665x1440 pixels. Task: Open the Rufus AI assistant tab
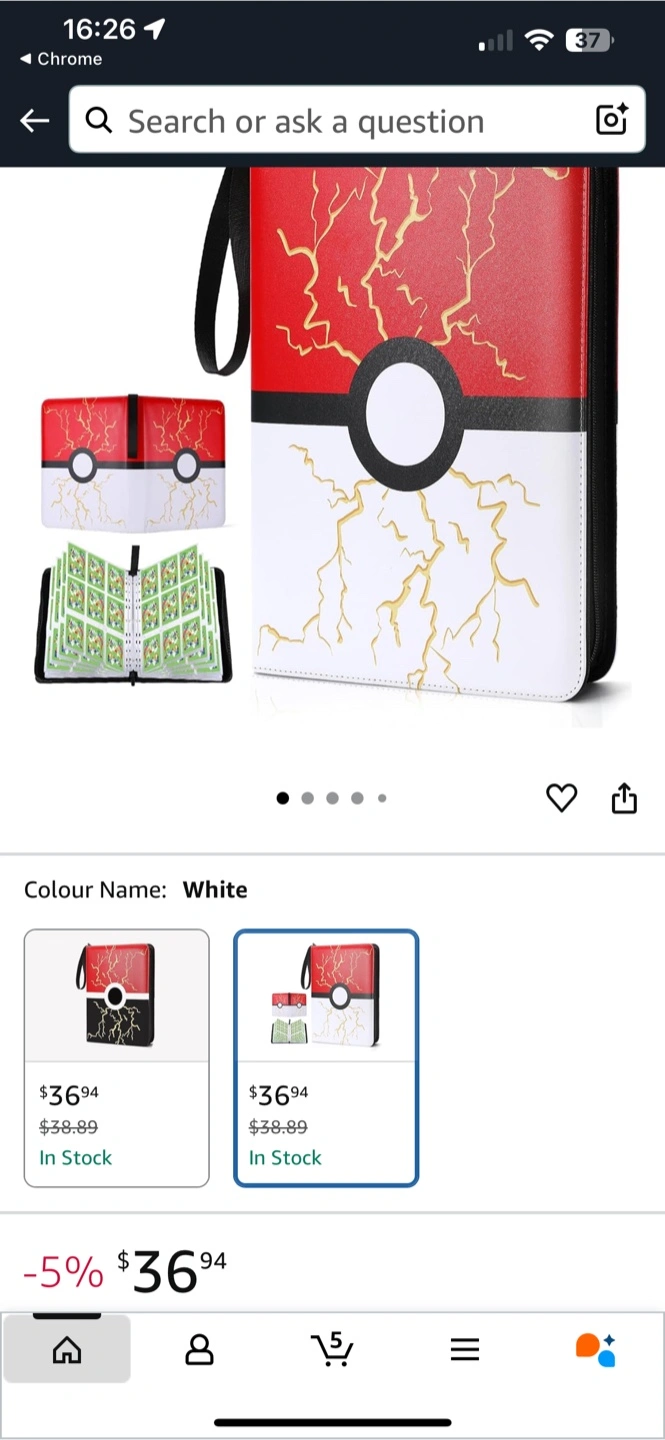(596, 1349)
